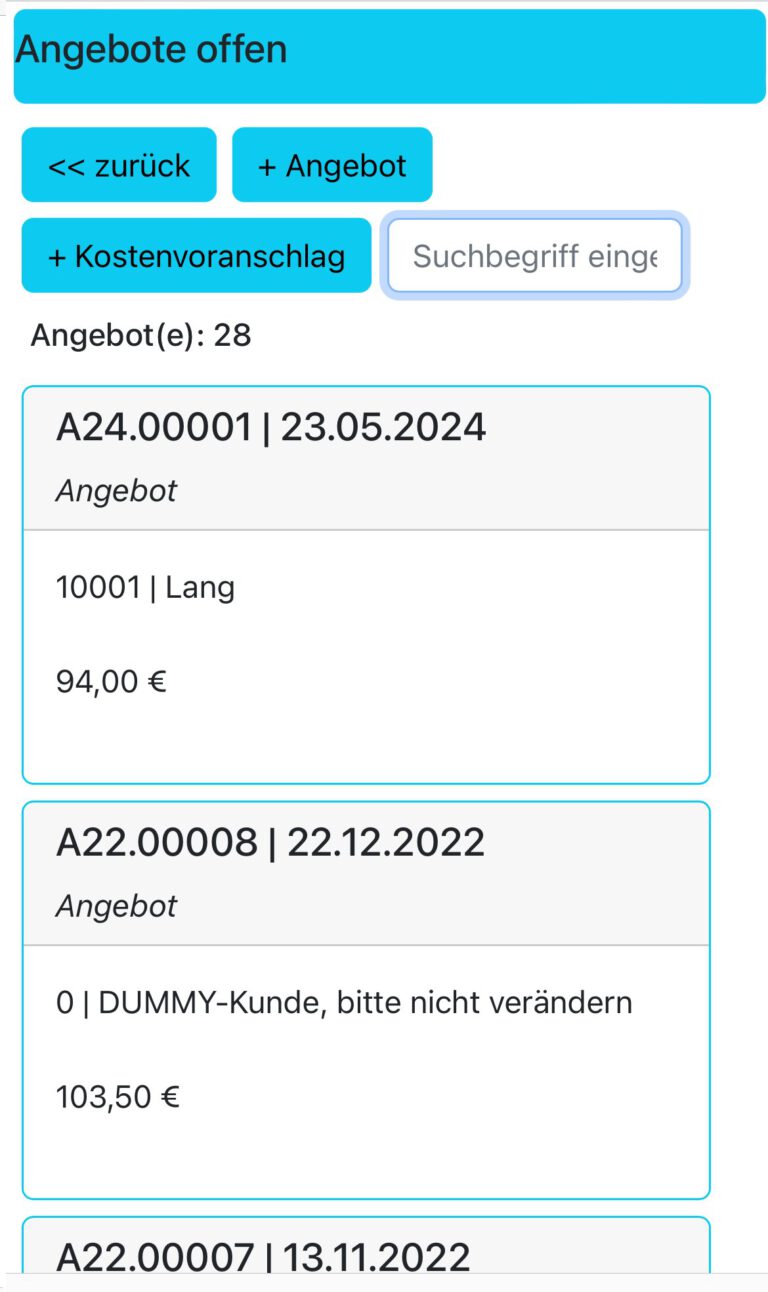Select the header of card A22.00008

270,842
